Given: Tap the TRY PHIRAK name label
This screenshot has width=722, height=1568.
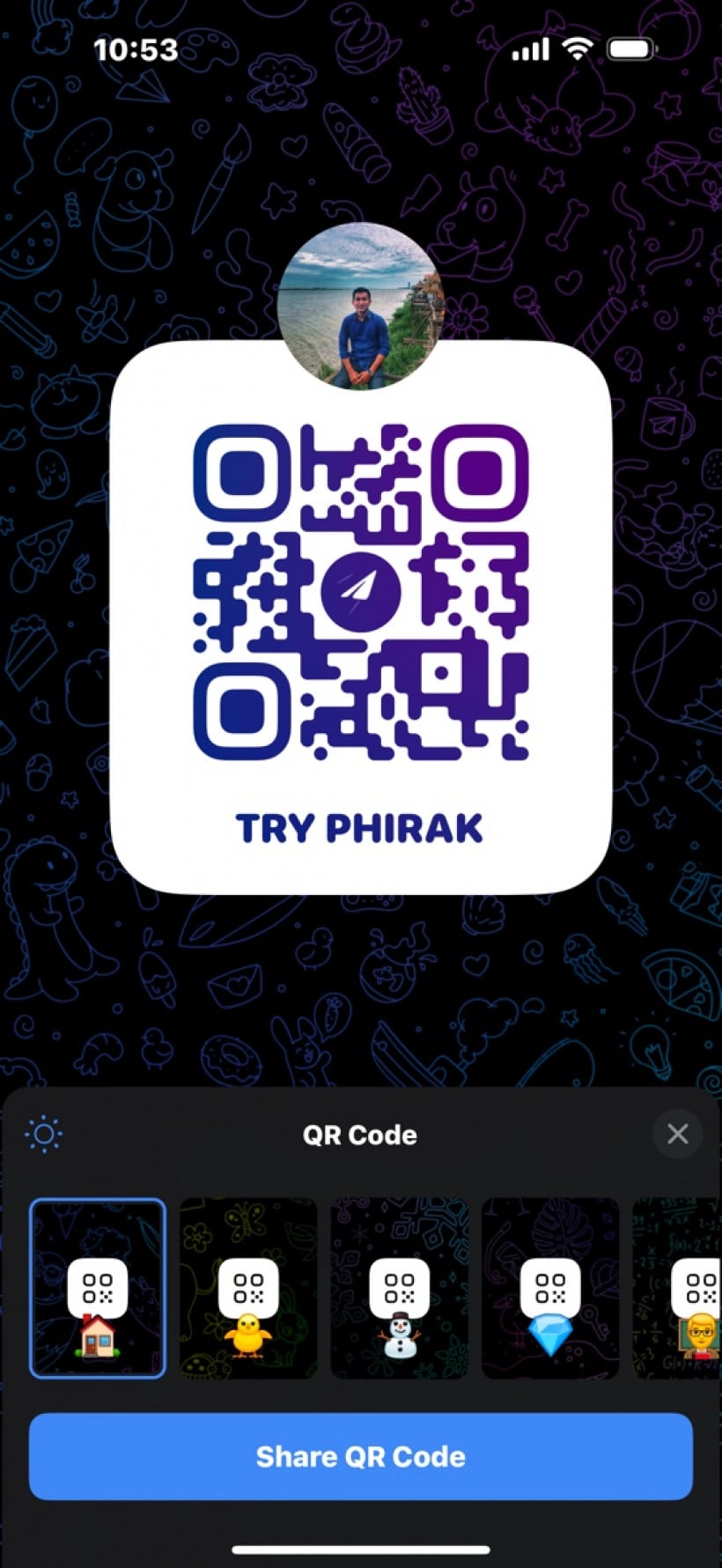Looking at the screenshot, I should [357, 828].
